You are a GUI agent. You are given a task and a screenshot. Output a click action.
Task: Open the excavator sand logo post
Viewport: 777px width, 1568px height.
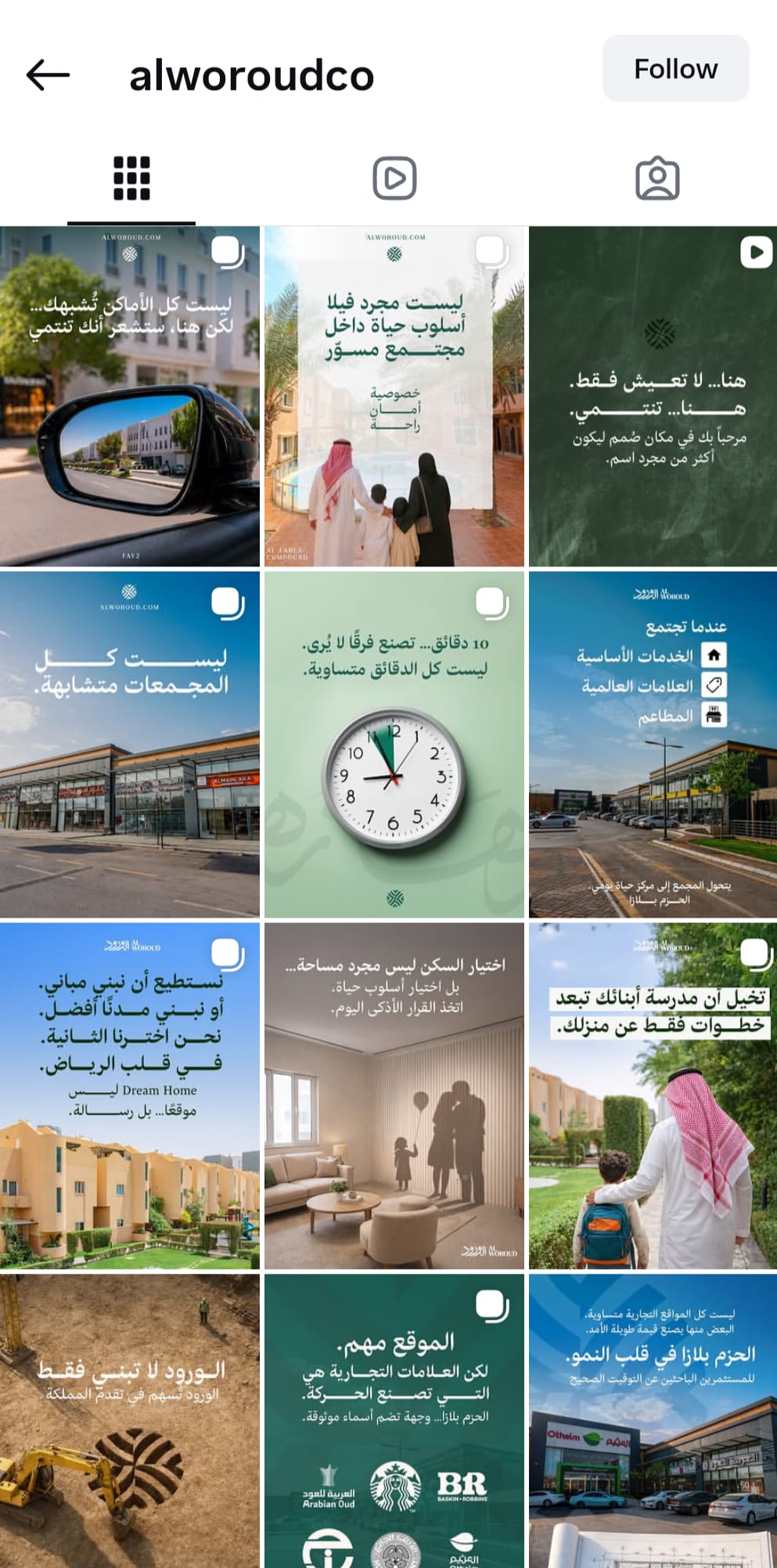tap(130, 1421)
